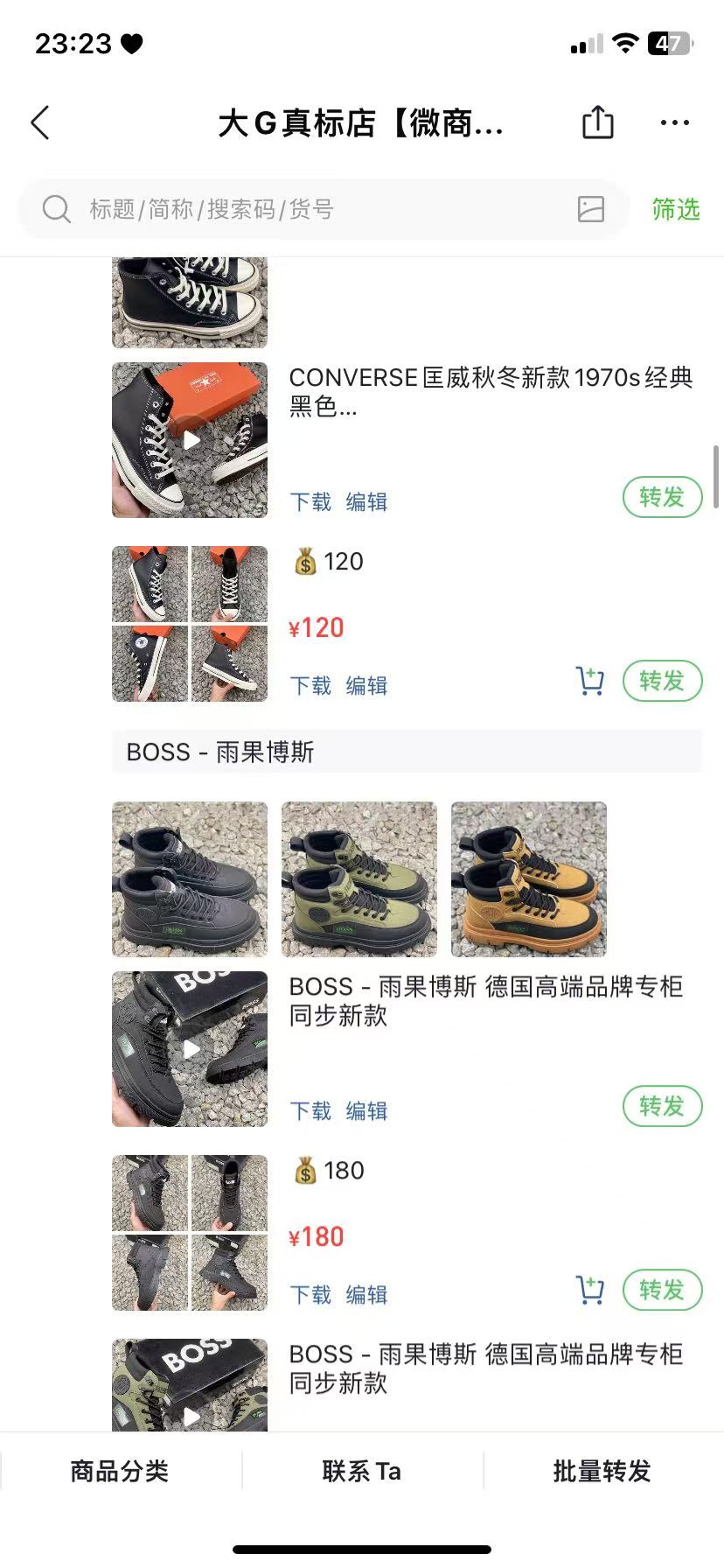
Task: Download the CONVERSE 1970s listing
Action: point(310,502)
